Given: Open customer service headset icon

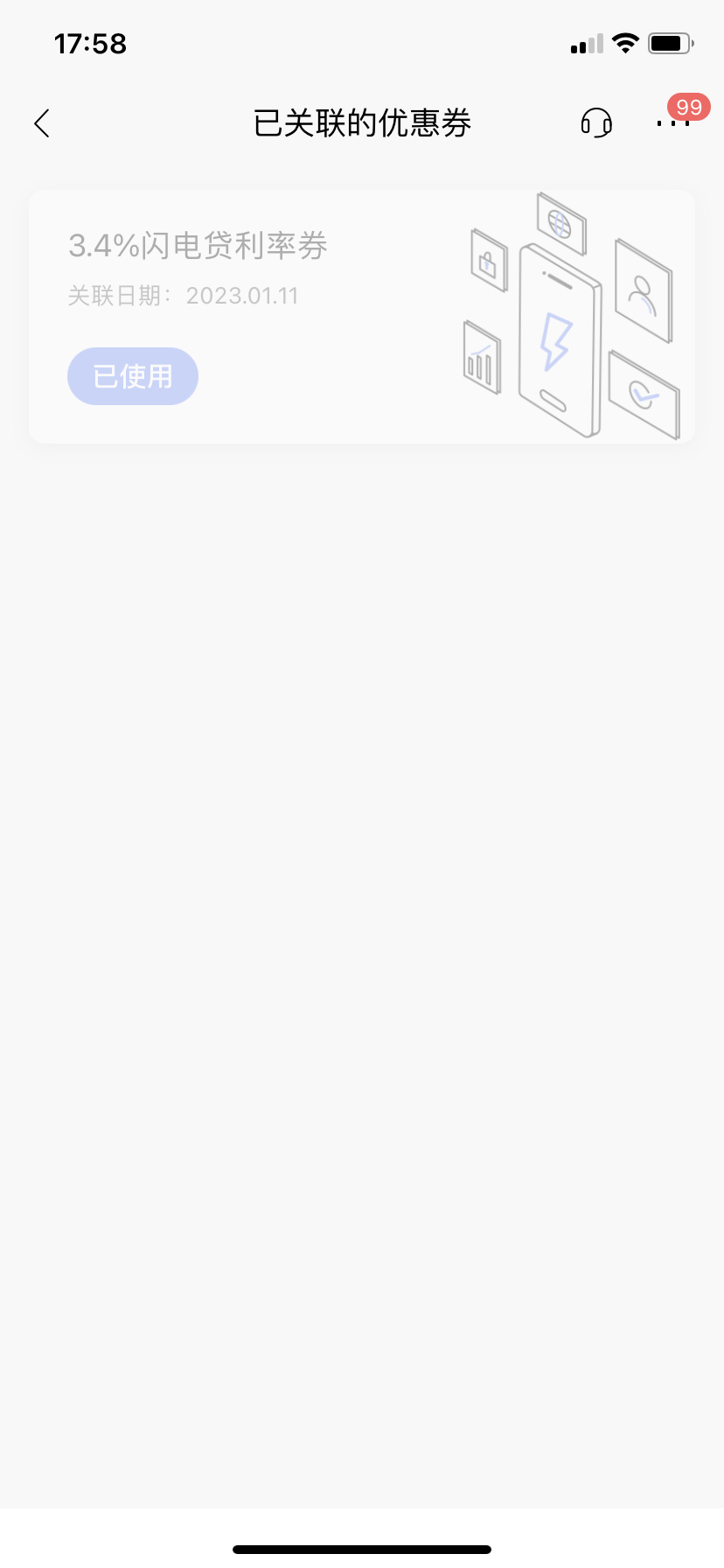Looking at the screenshot, I should click(x=596, y=123).
